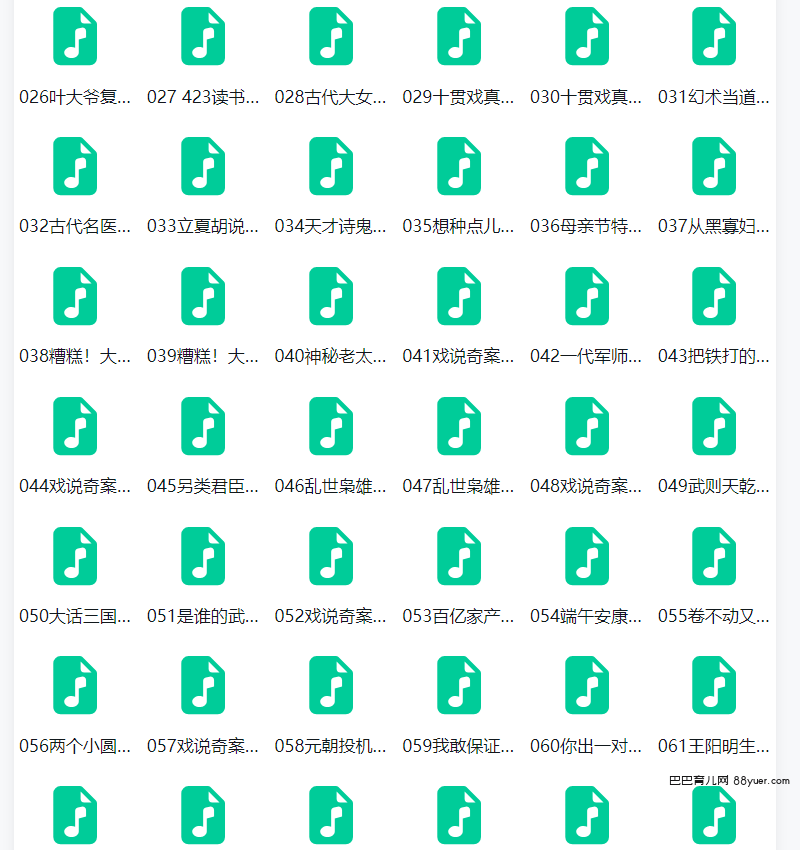Open file 045另类君臣

point(203,426)
